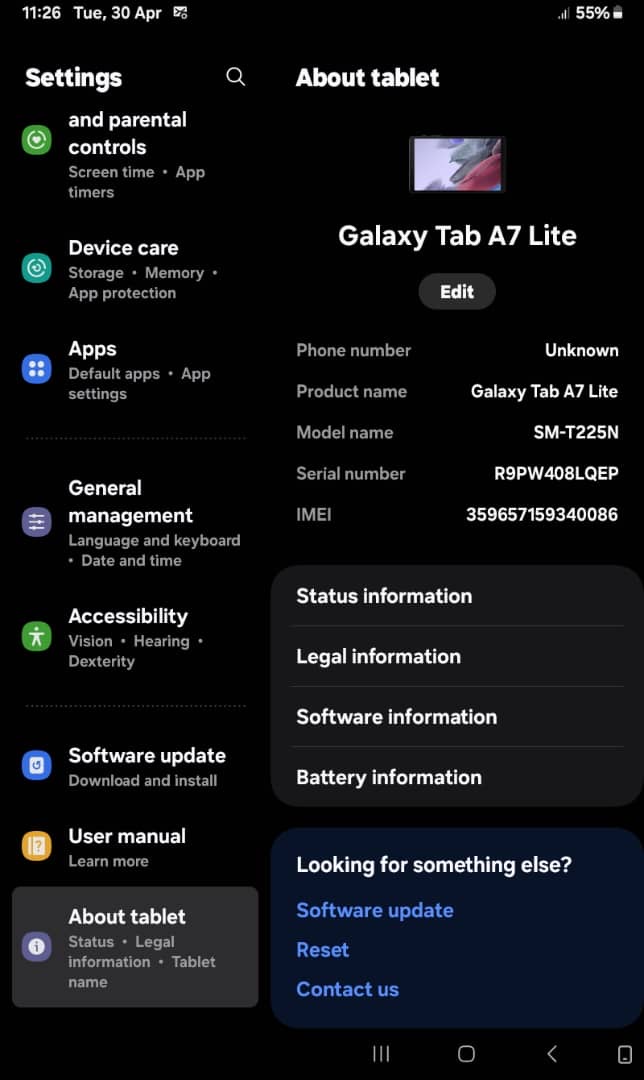Open Legal information
The image size is (644, 1080).
[x=457, y=656]
